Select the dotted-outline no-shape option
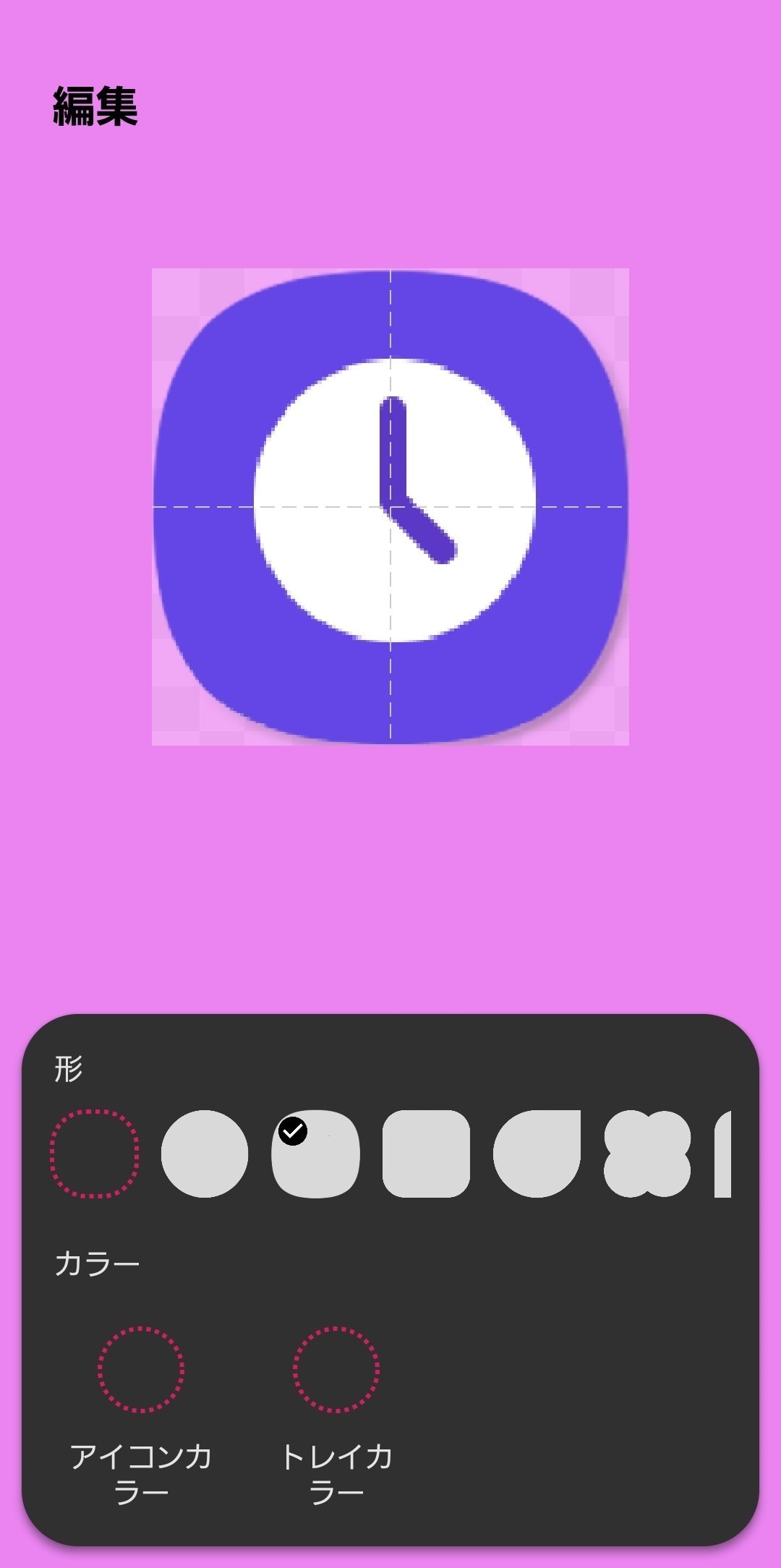781x1568 pixels. tap(94, 1154)
